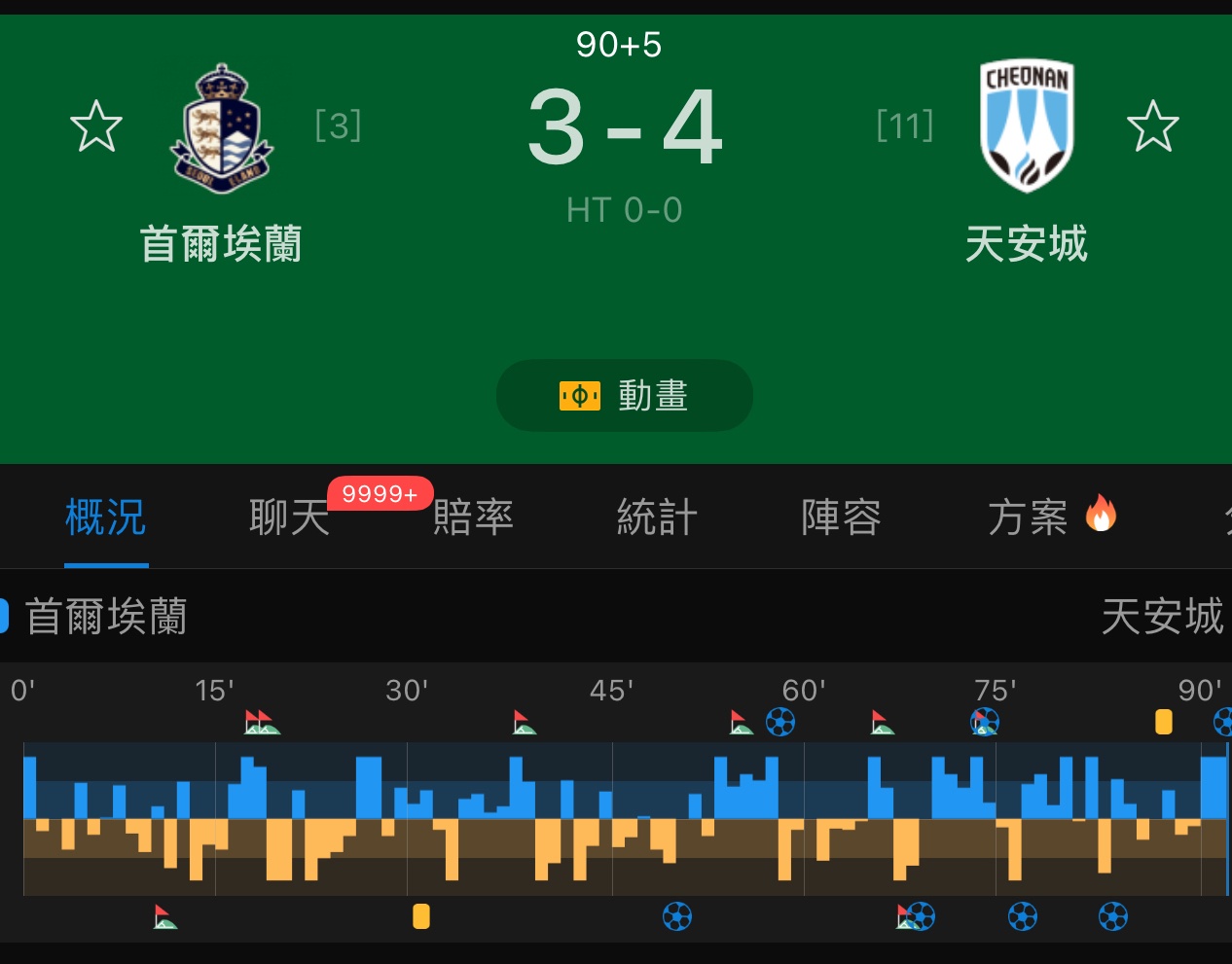Open the 動畫 match animation

click(x=624, y=396)
